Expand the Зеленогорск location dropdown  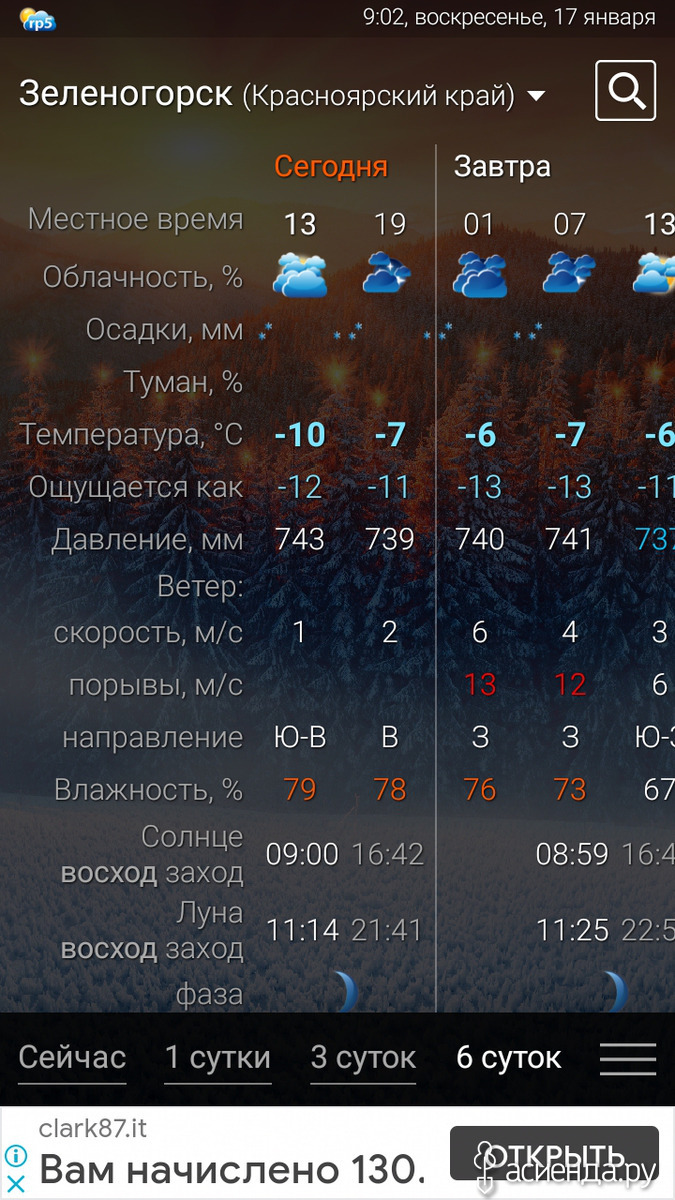click(536, 96)
